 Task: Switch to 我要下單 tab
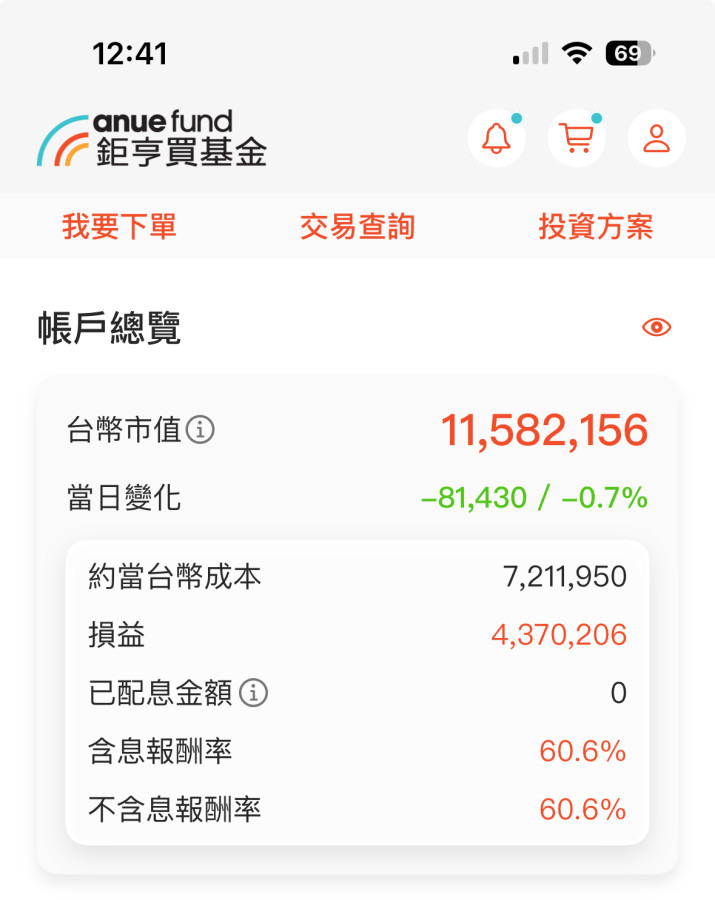tap(119, 227)
